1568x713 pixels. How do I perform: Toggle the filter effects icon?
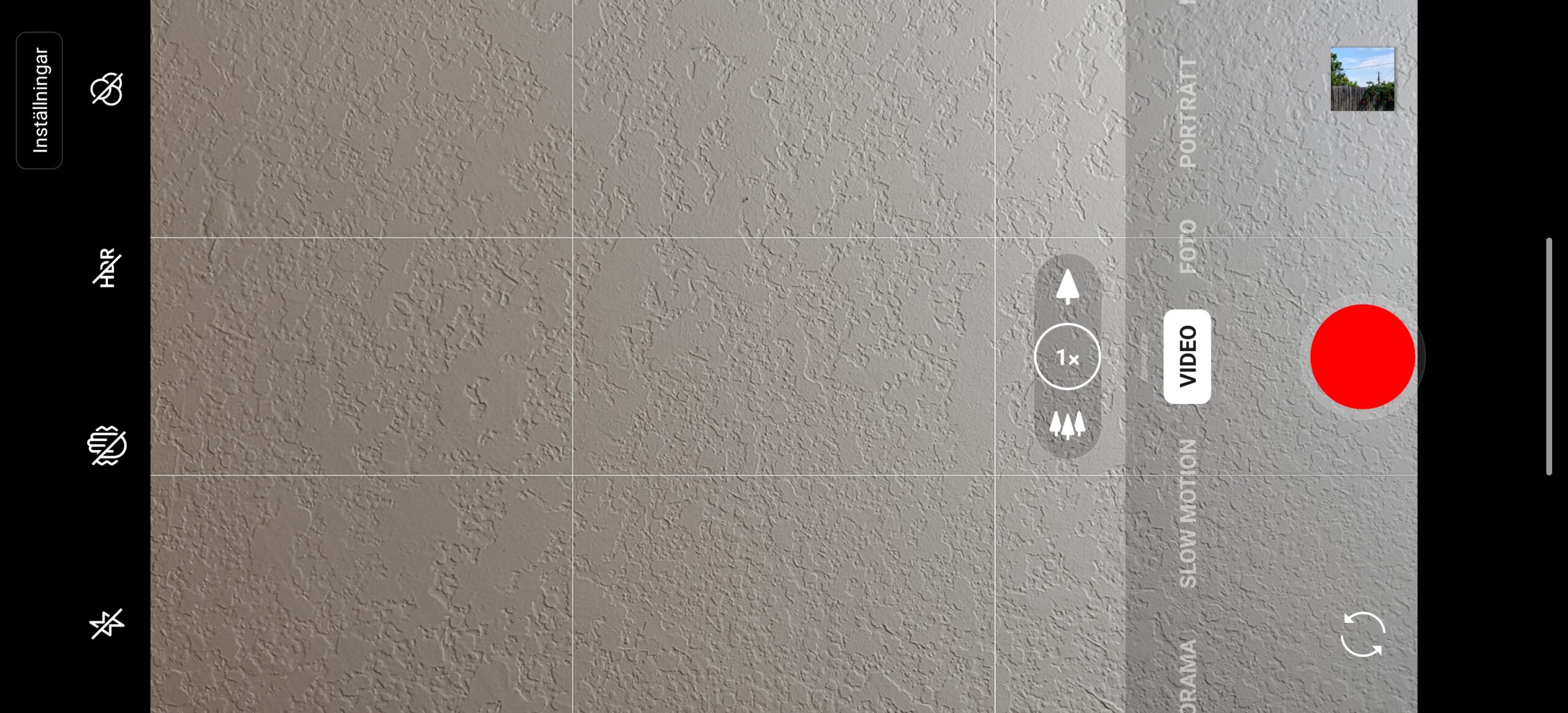tap(107, 89)
